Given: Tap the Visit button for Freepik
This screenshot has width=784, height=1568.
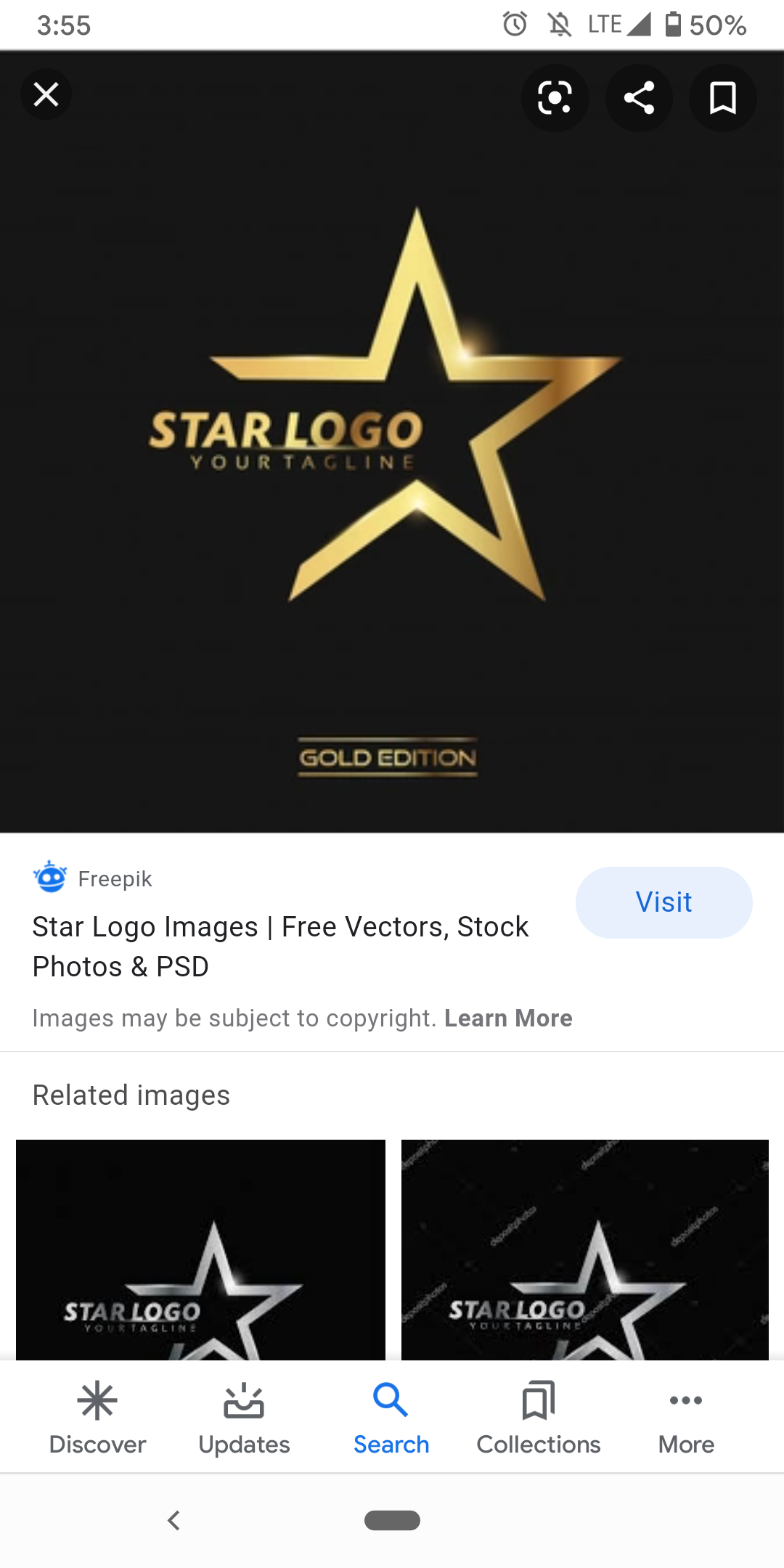Looking at the screenshot, I should pos(664,902).
